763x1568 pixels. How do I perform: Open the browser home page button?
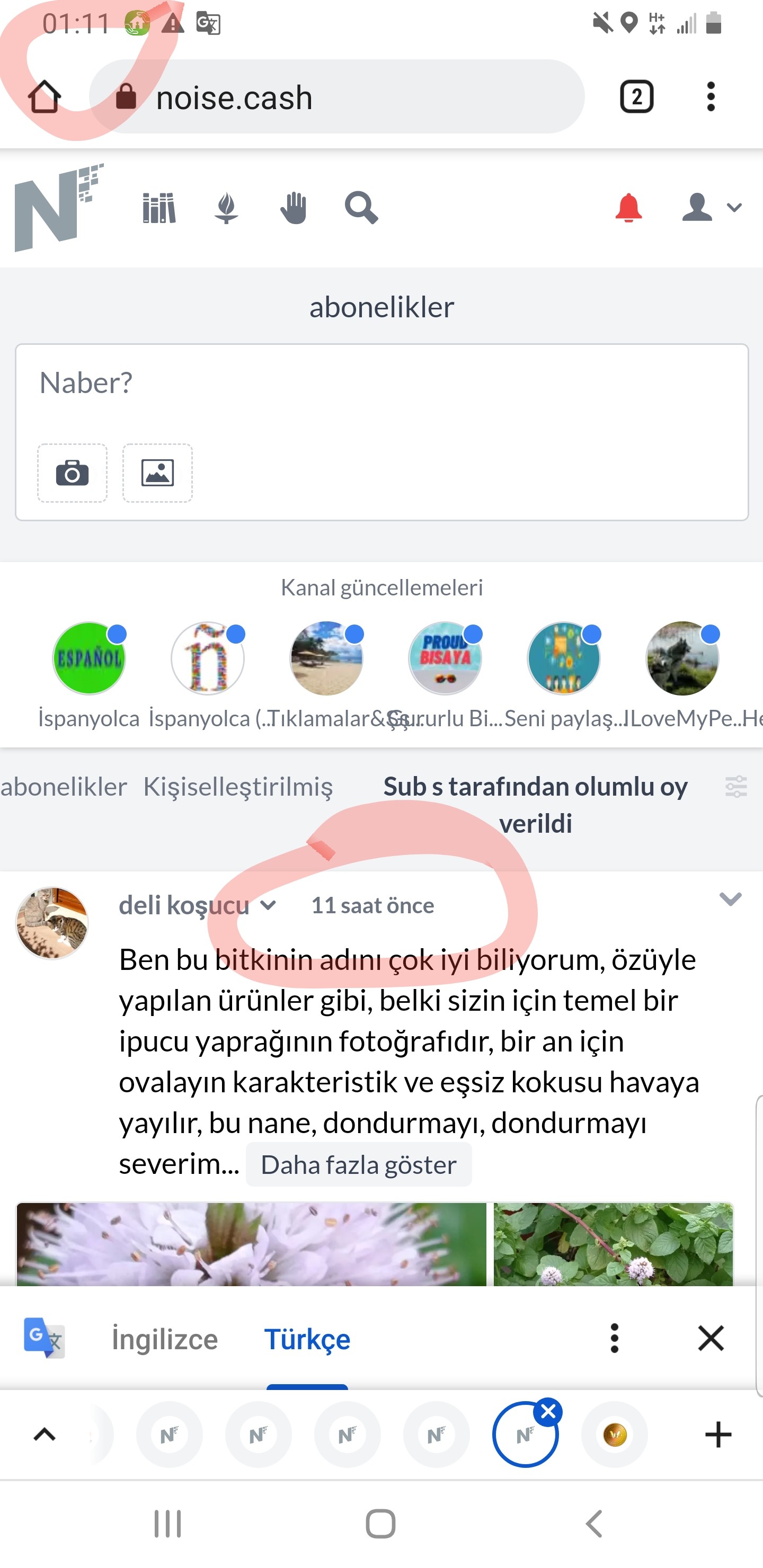45,97
